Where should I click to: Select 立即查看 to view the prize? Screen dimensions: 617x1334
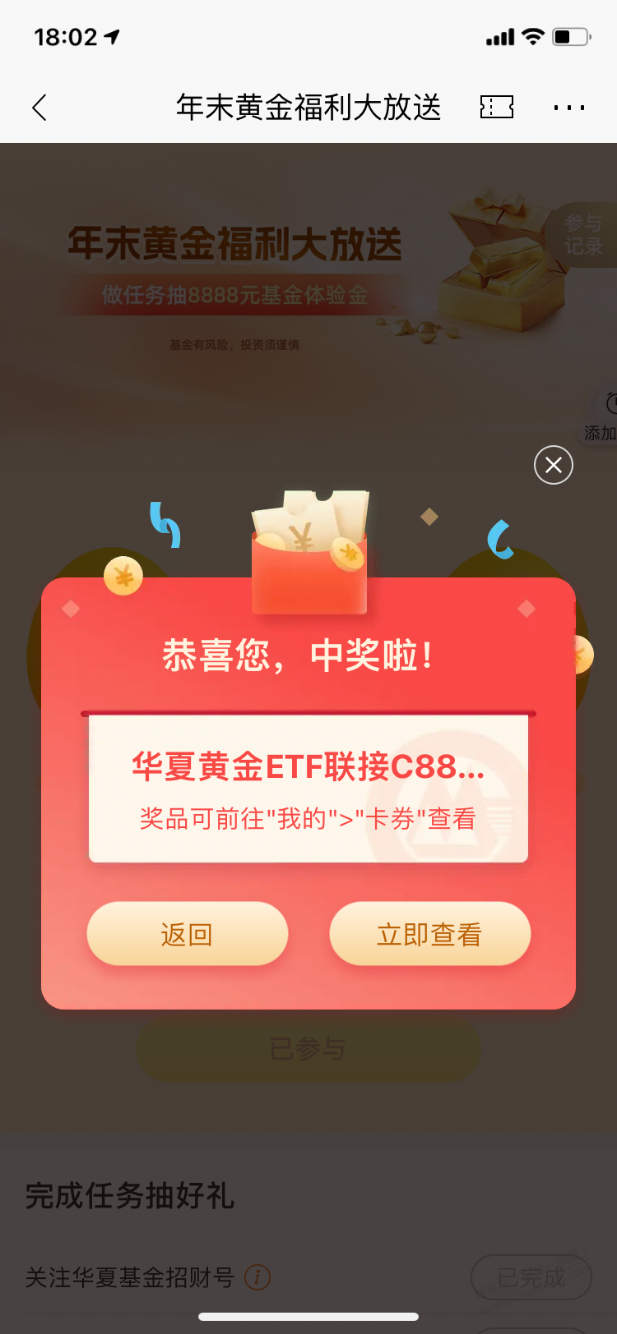click(430, 934)
